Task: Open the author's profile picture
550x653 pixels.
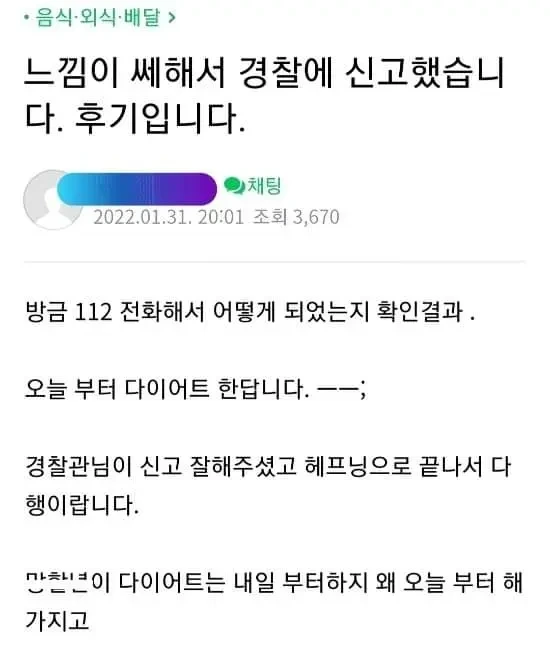Action: [51, 201]
